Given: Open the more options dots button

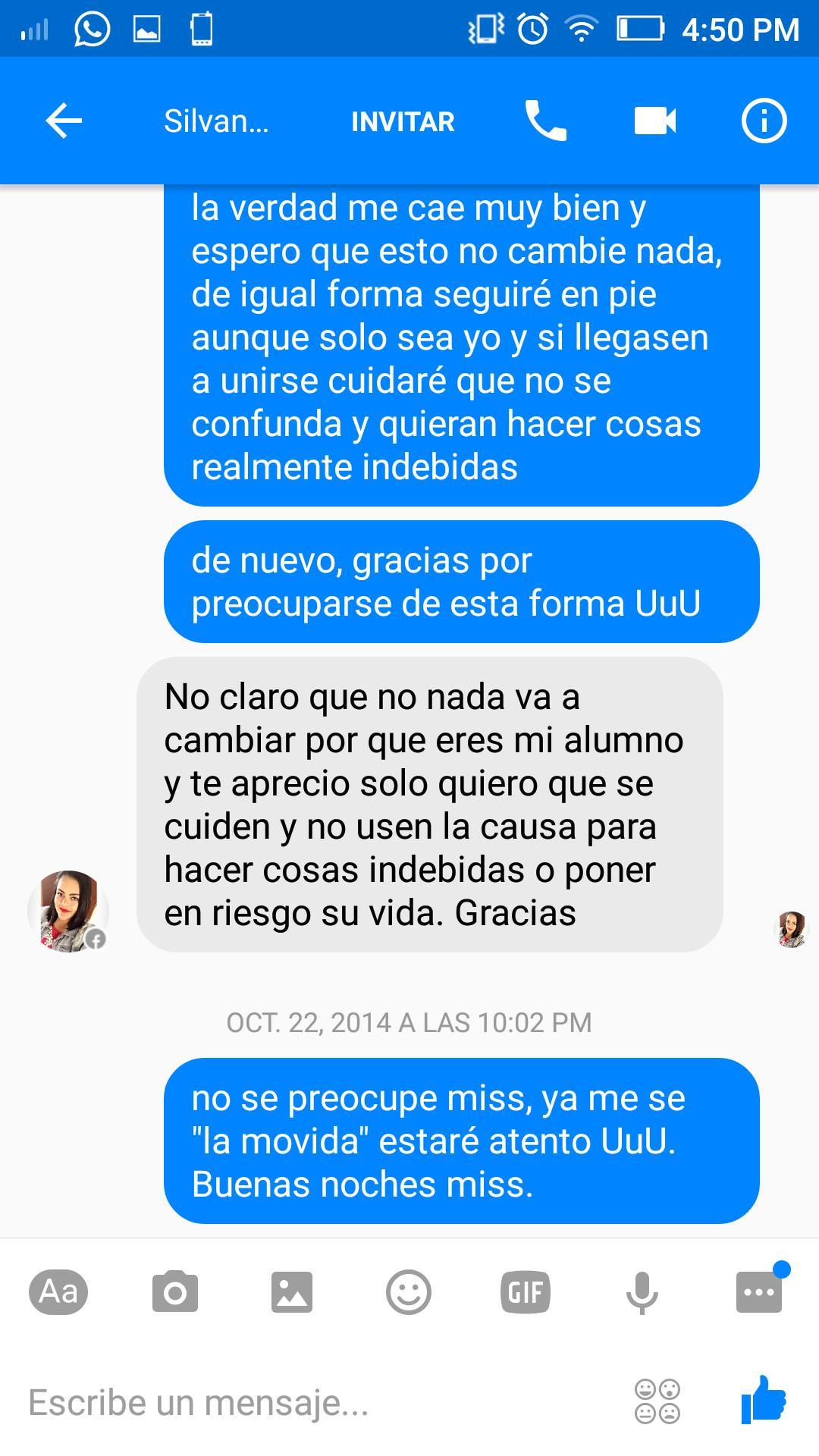Looking at the screenshot, I should (x=758, y=1291).
